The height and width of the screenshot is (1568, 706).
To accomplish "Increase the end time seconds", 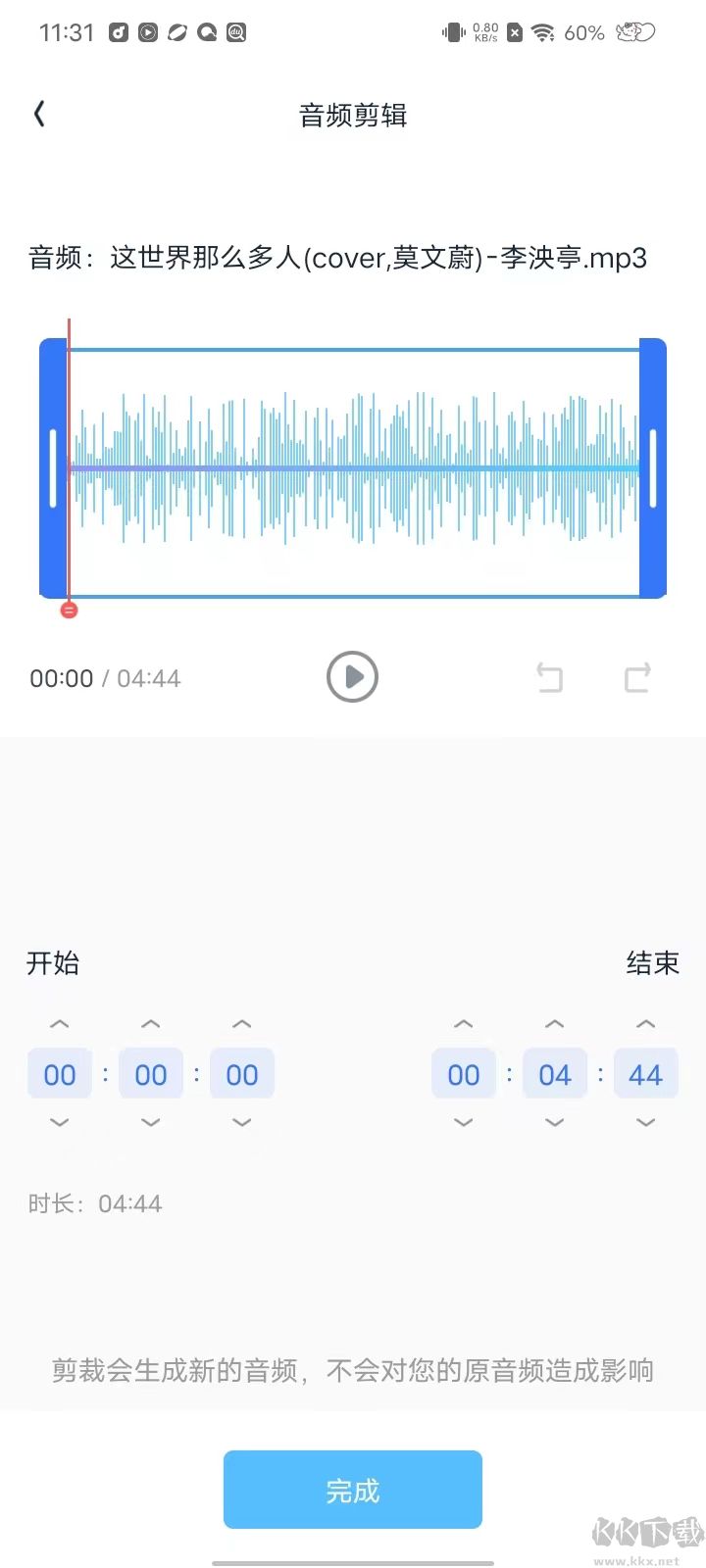I will [x=645, y=1024].
